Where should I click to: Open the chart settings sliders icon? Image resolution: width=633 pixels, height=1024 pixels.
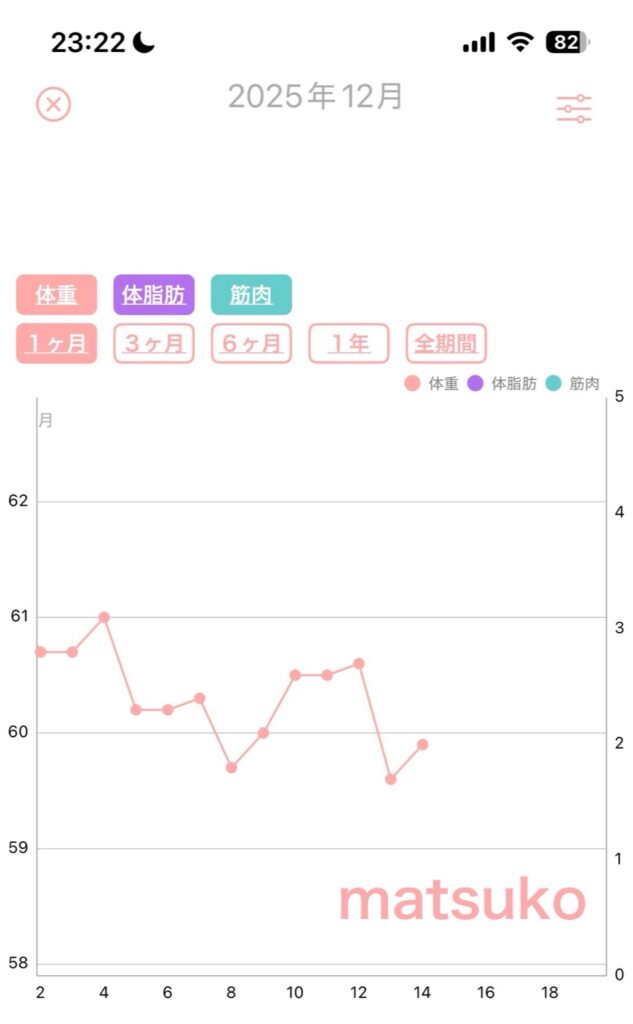point(574,108)
